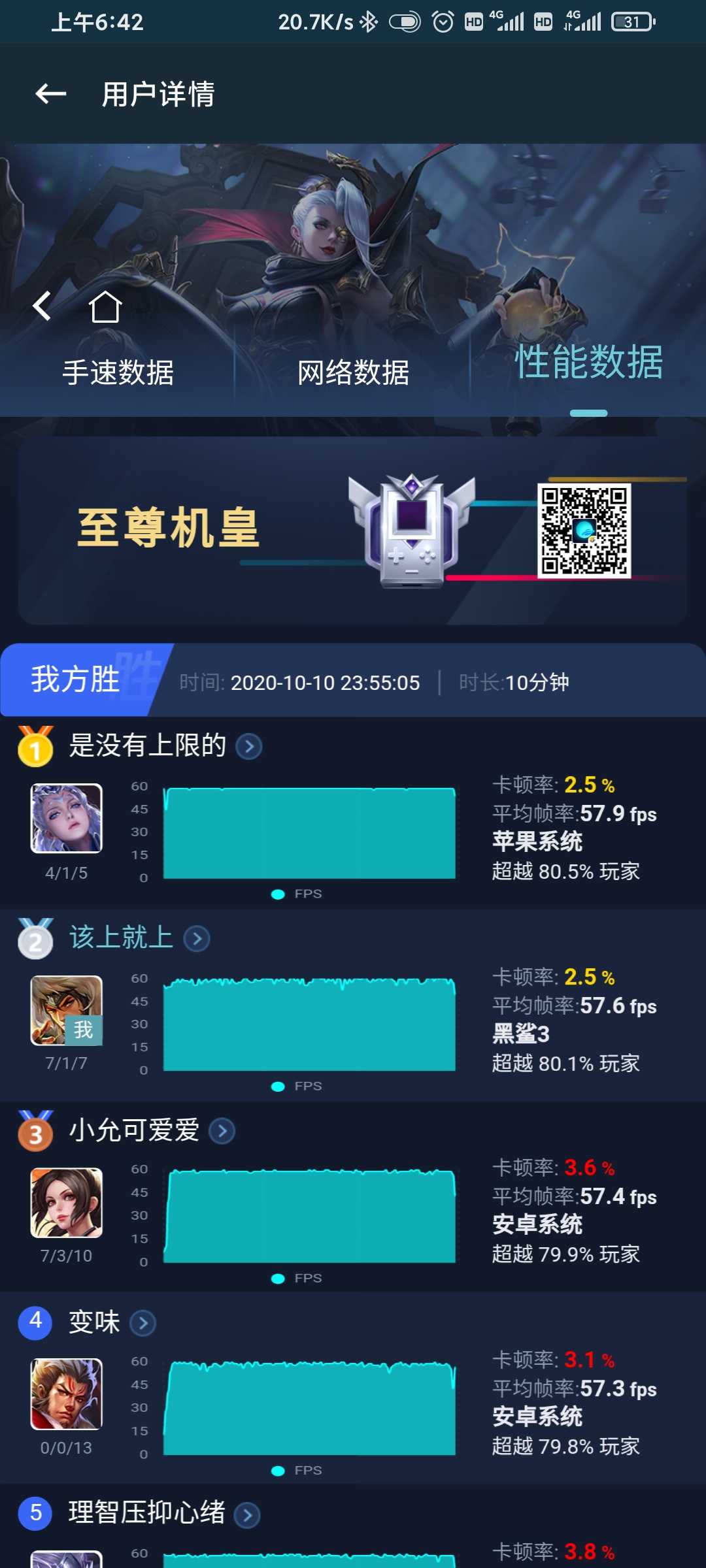This screenshot has width=706, height=1568.
Task: Open details for player 理智压抑心绪
Action: [247, 1514]
